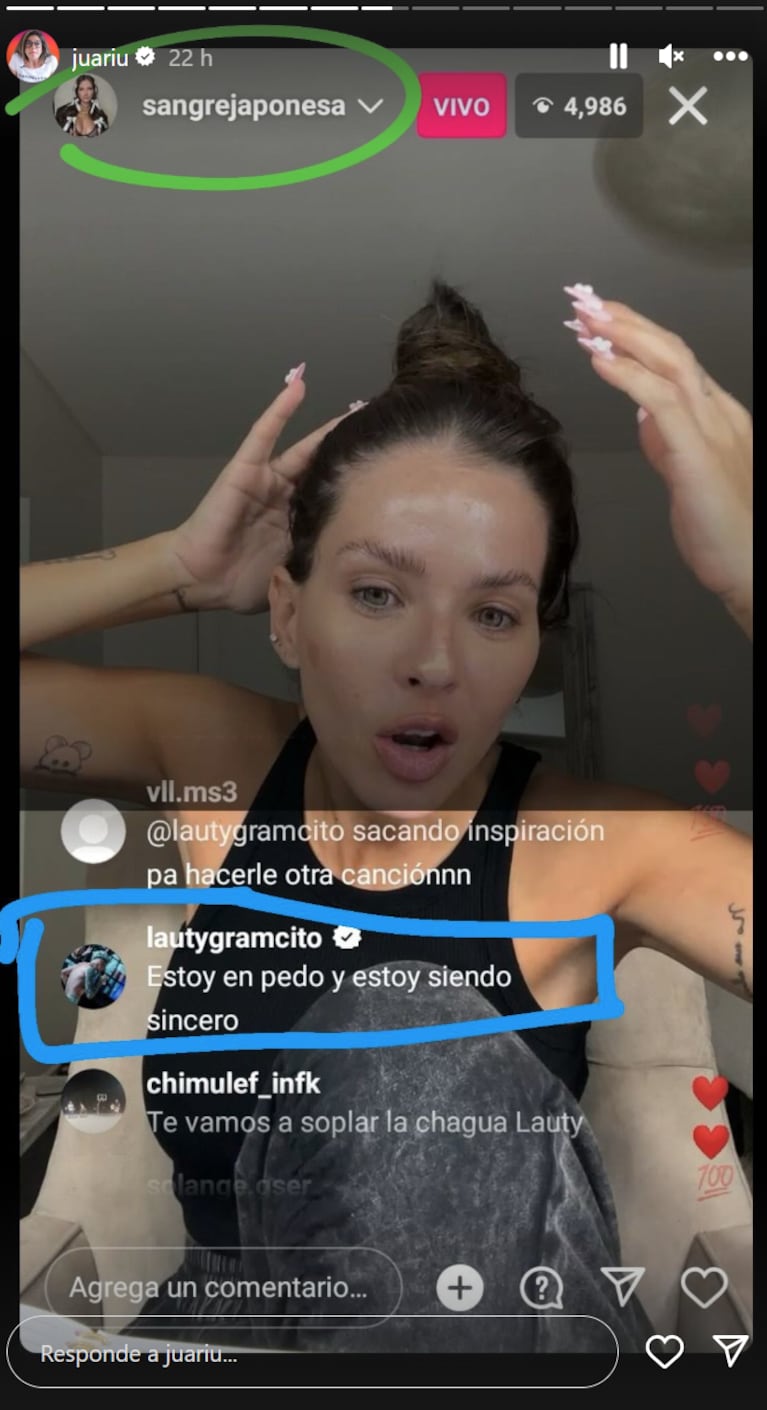Unmute the story sound
The height and width of the screenshot is (1410, 767).
click(x=671, y=56)
